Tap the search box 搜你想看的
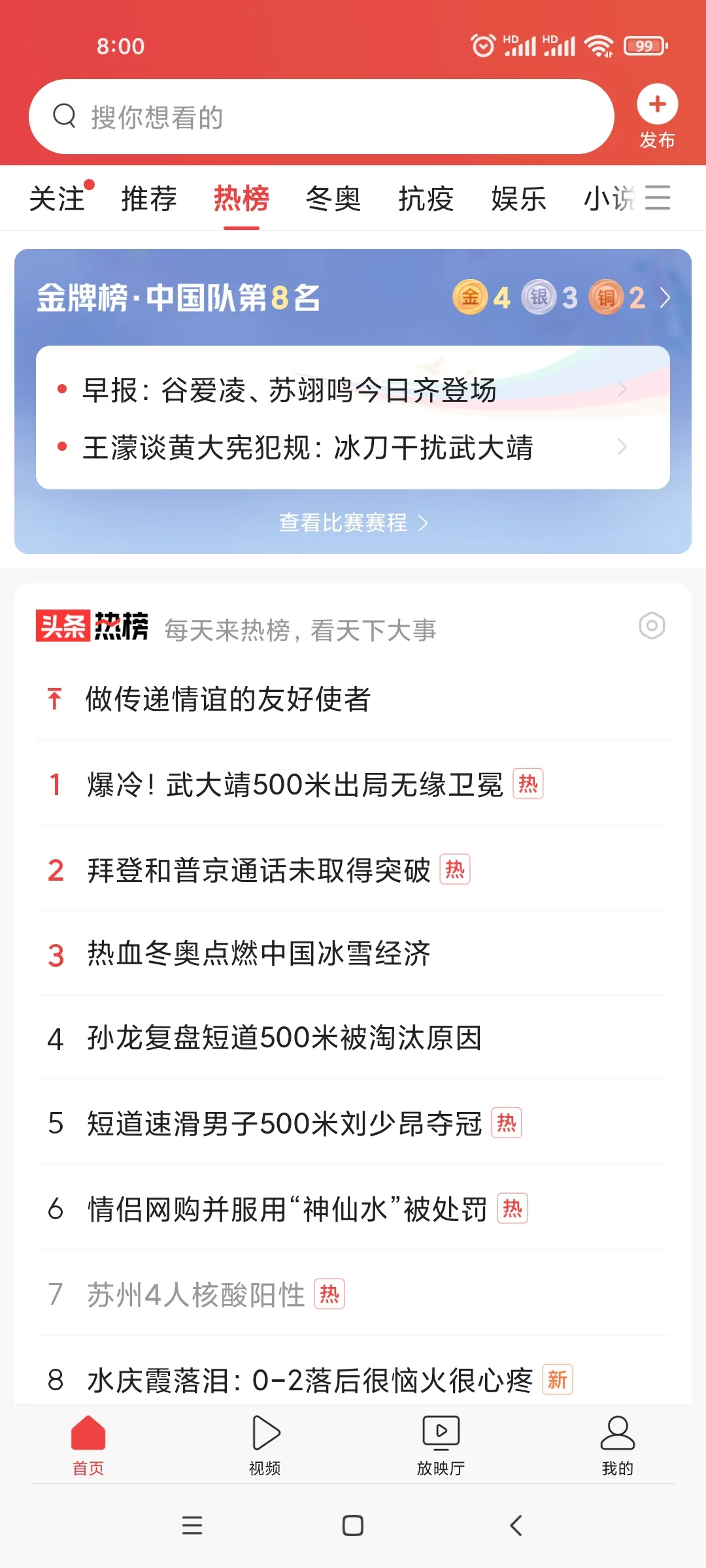706x1568 pixels. (320, 118)
